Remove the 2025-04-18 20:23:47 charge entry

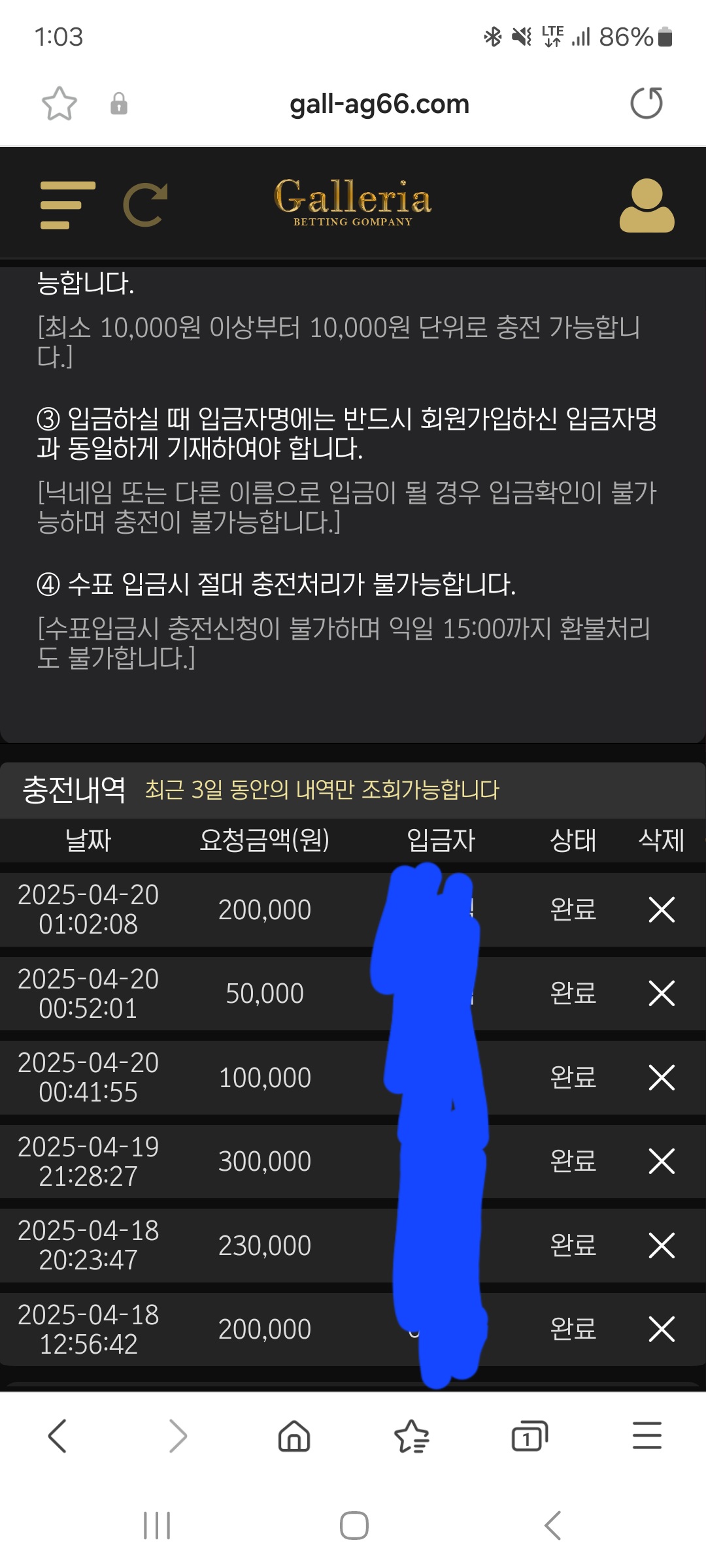pyautogui.click(x=661, y=1245)
